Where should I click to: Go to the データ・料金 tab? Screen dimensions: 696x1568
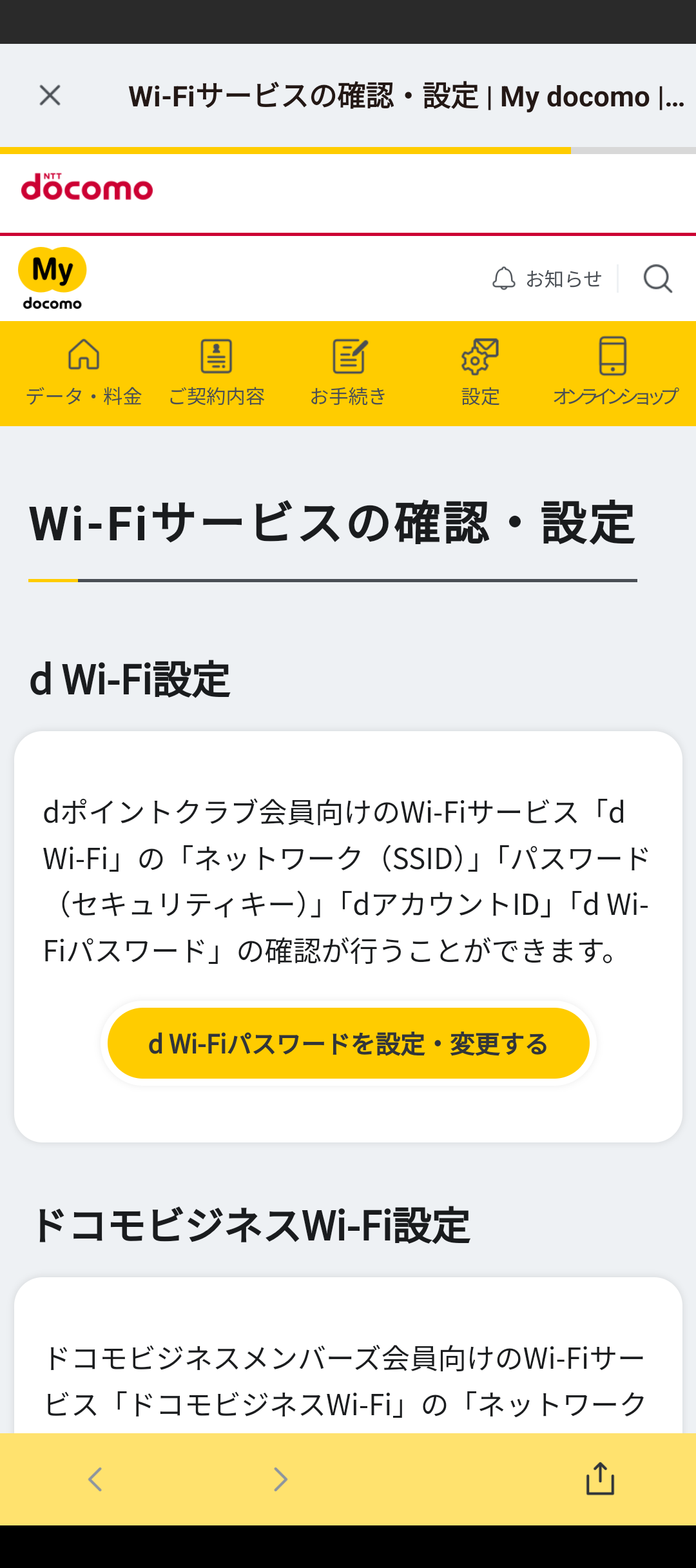84,373
